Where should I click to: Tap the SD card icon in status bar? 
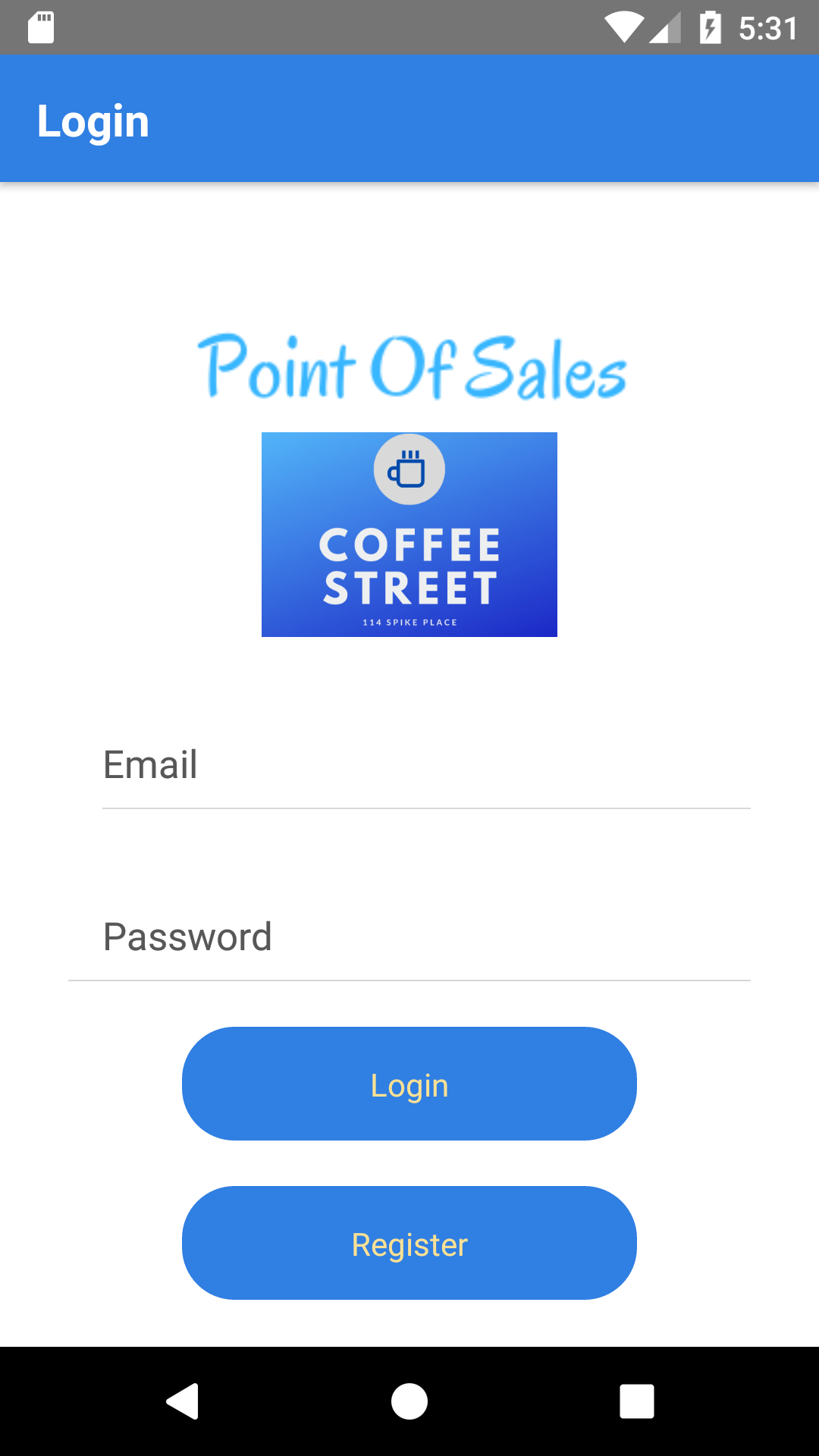pyautogui.click(x=40, y=28)
